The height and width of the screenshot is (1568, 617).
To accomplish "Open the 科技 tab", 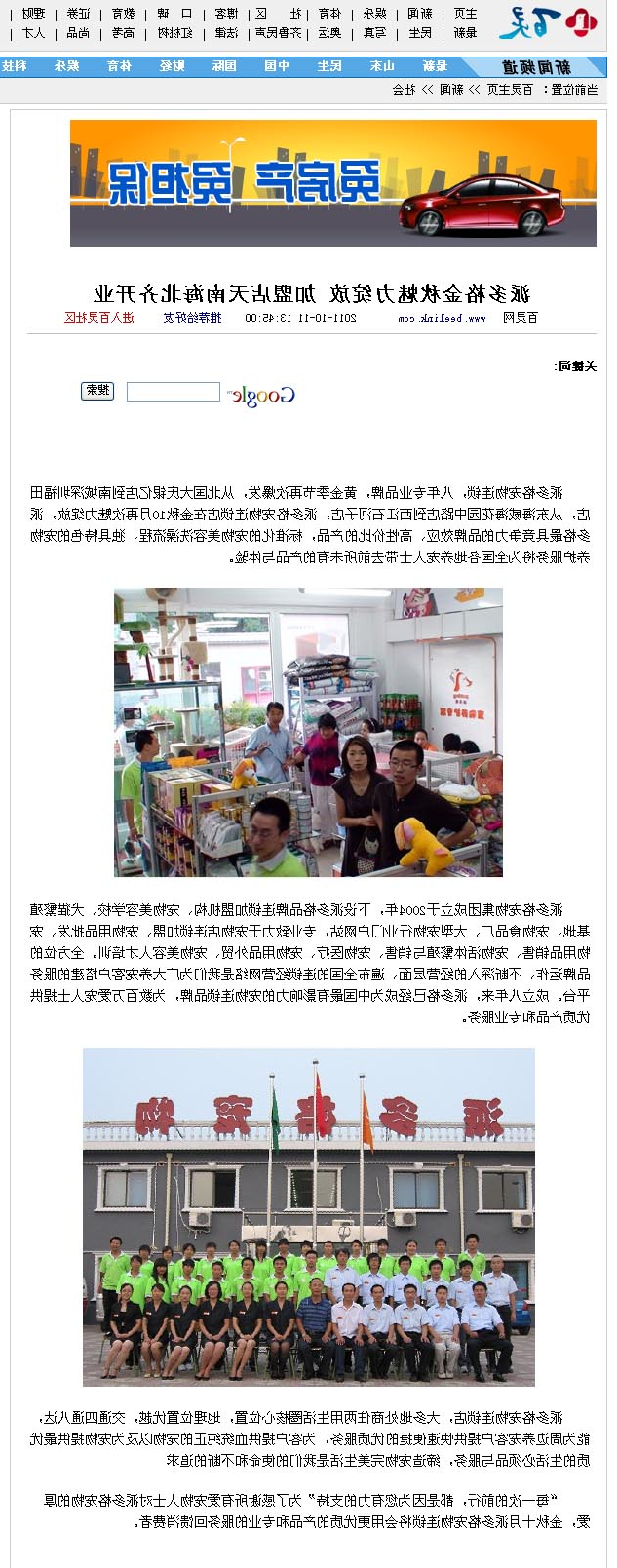I will [x=15, y=67].
